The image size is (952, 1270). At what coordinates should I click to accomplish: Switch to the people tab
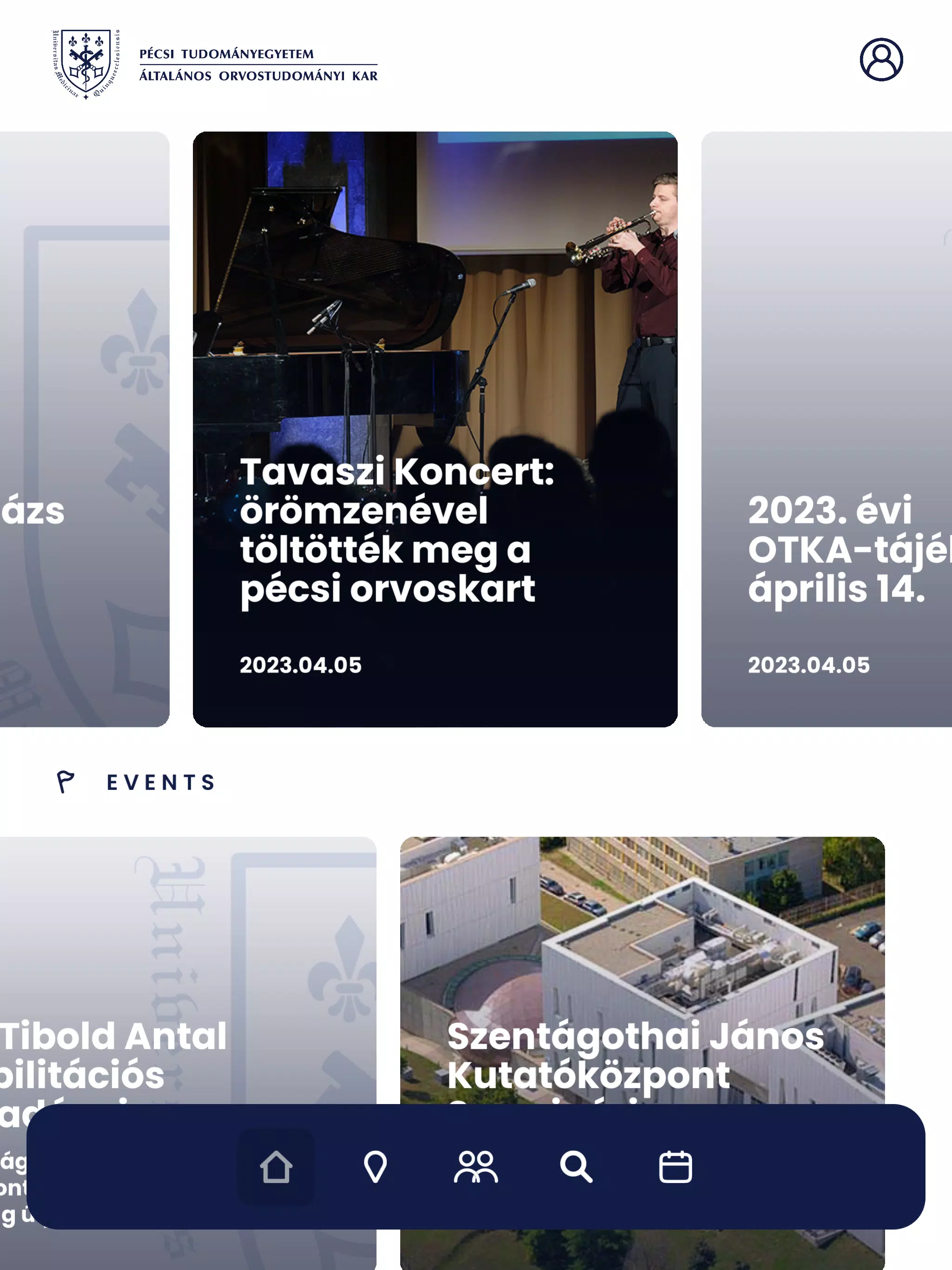point(476,1167)
